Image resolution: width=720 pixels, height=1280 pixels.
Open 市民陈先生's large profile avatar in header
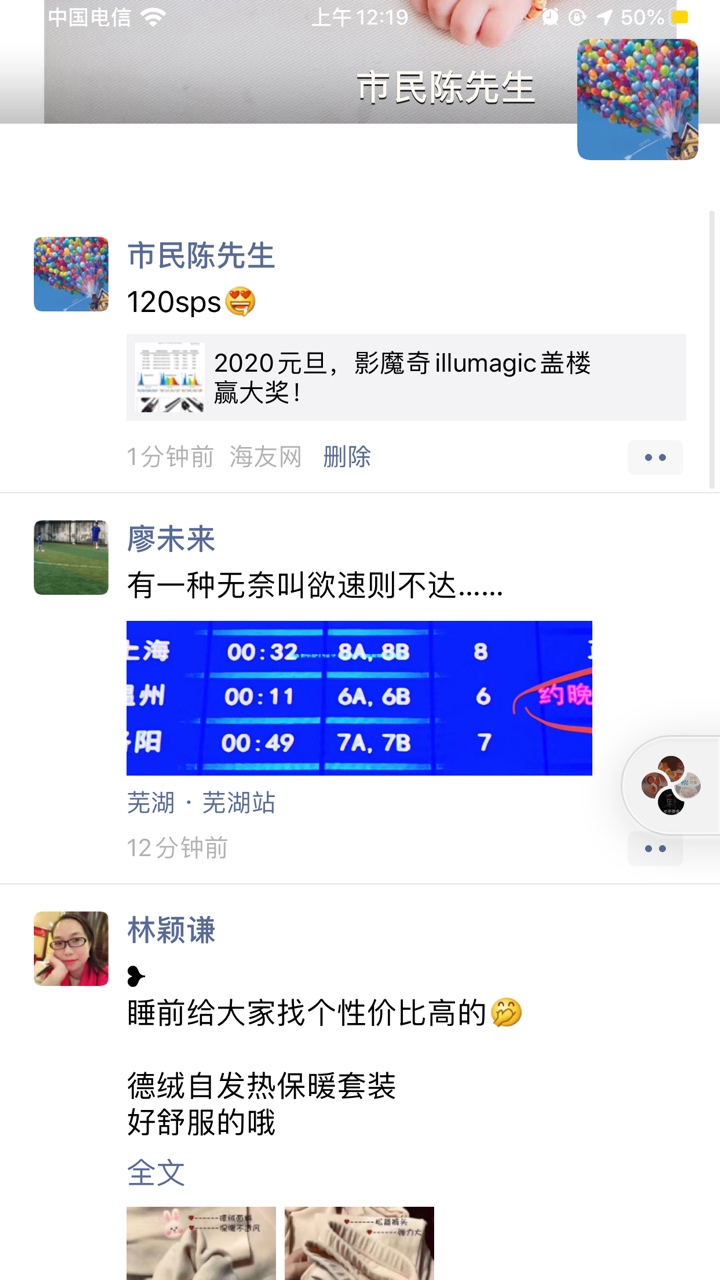(637, 99)
